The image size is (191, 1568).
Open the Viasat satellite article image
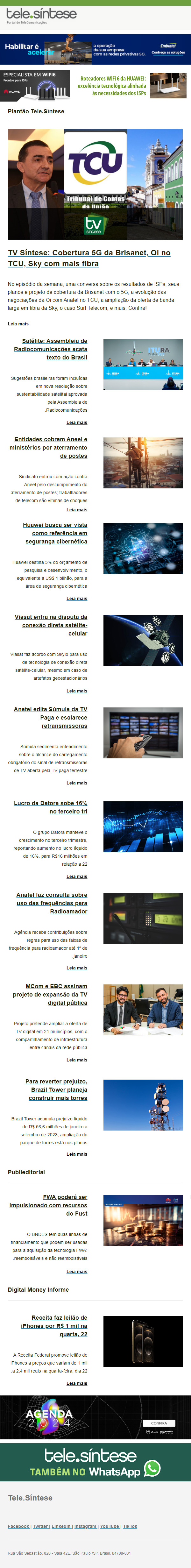tap(143, 640)
